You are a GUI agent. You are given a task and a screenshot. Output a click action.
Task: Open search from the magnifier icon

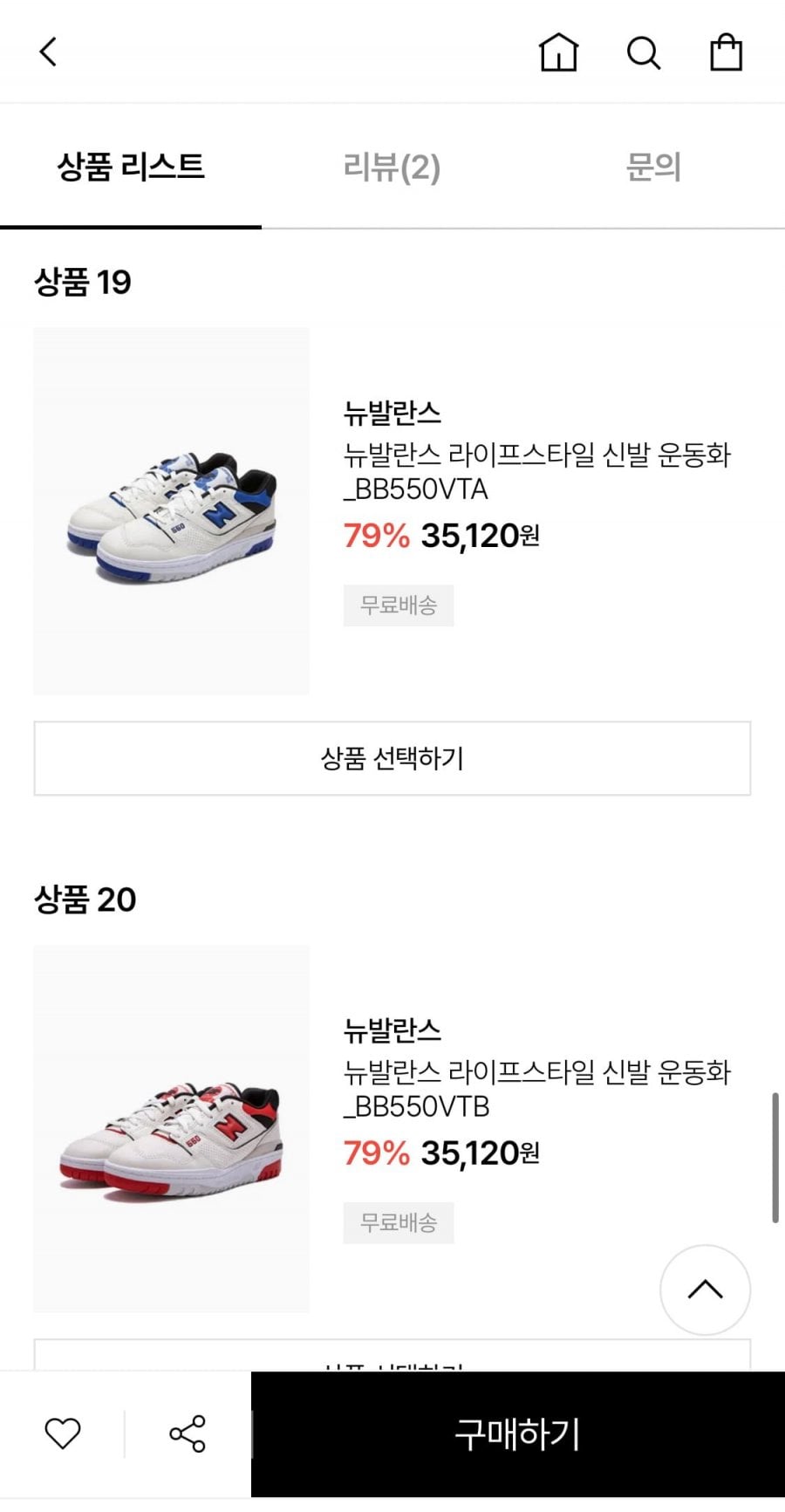tap(644, 52)
